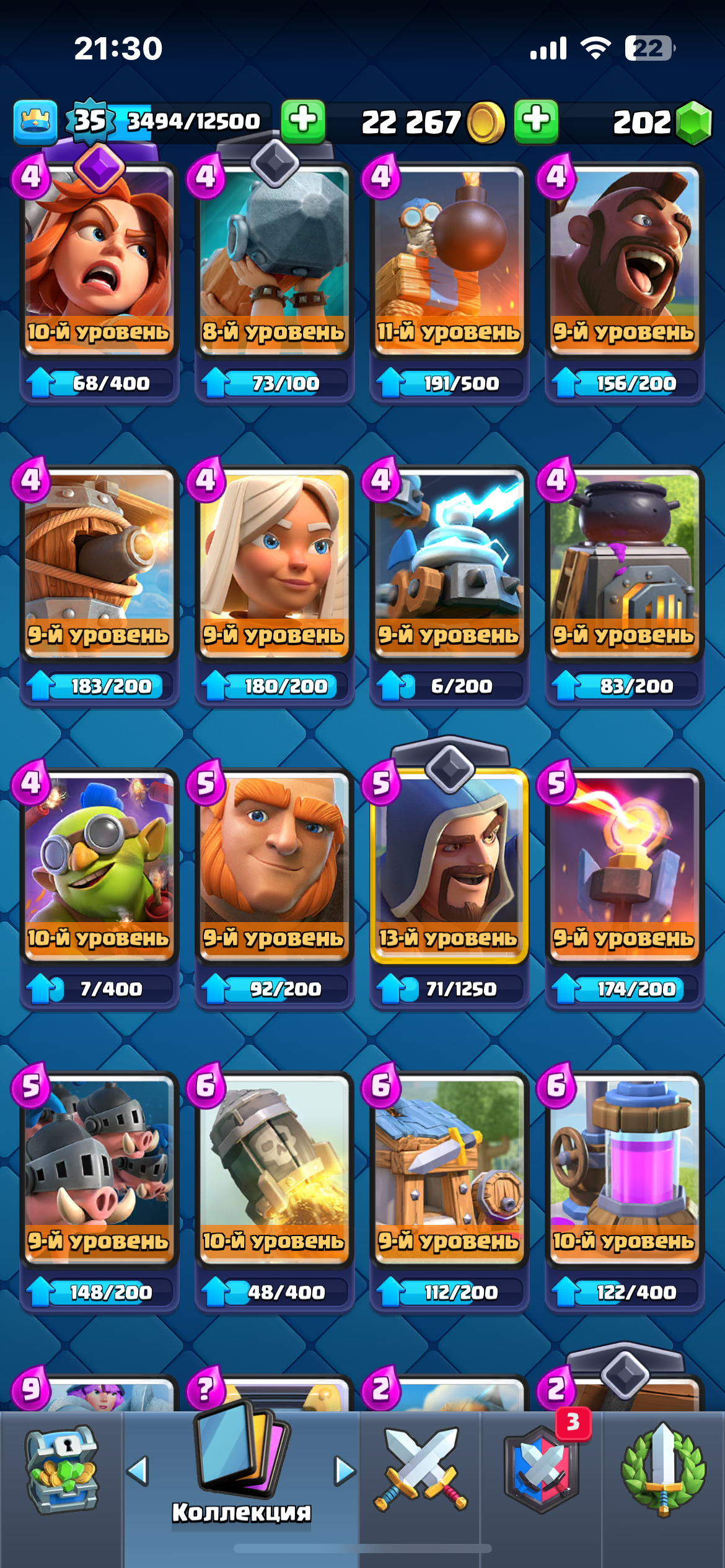725x1568 pixels.
Task: Tap the green plus next to gold
Action: point(535,121)
